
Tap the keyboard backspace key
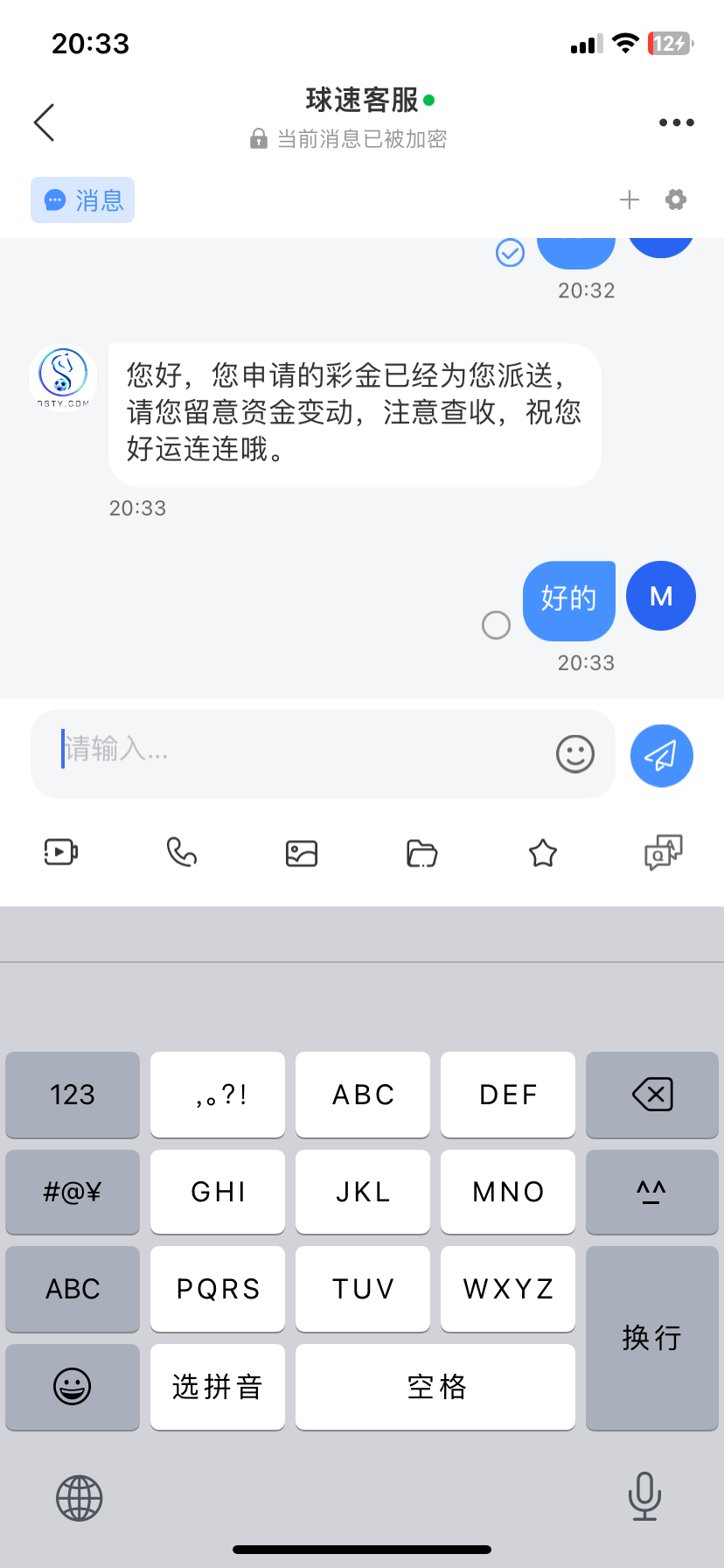pos(651,1095)
